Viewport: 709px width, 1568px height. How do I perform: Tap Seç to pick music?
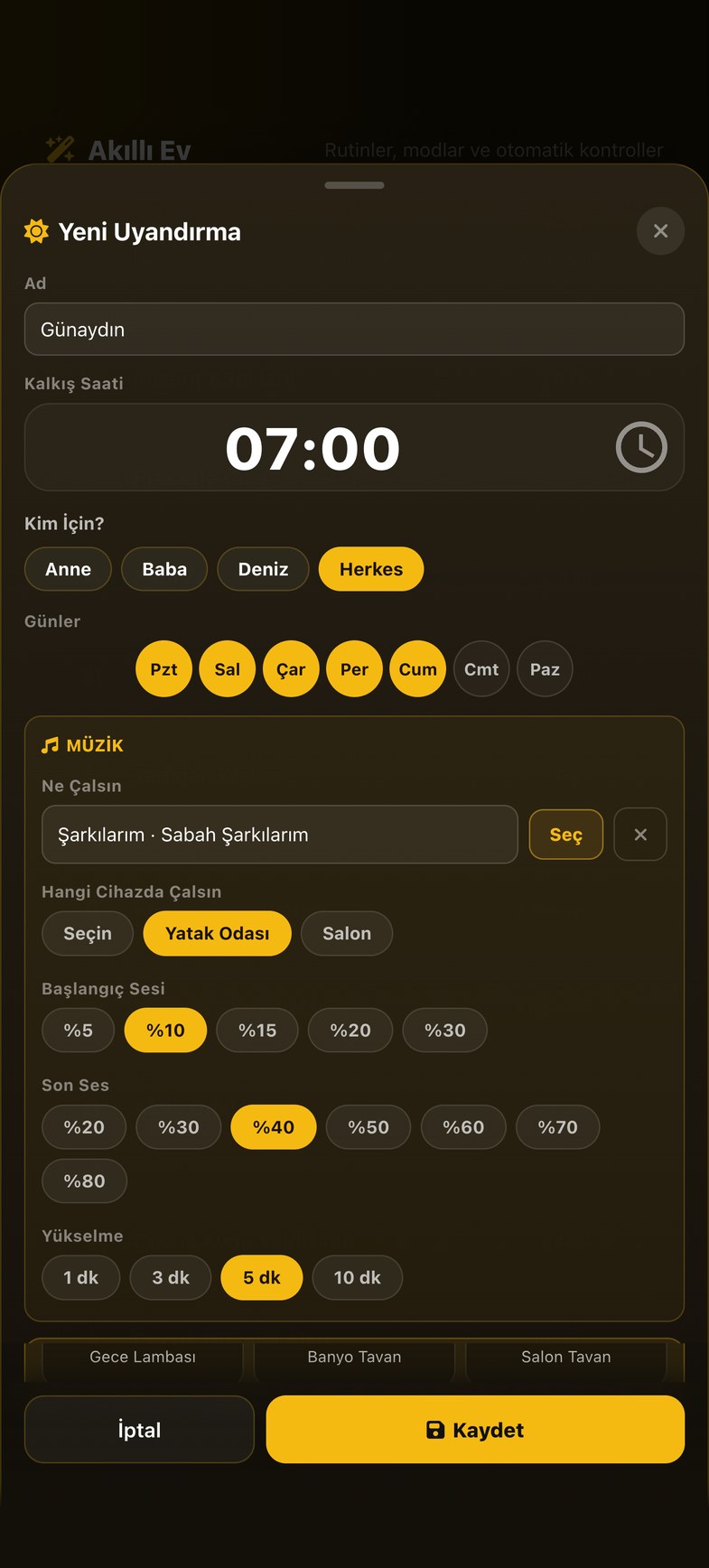pyautogui.click(x=566, y=835)
